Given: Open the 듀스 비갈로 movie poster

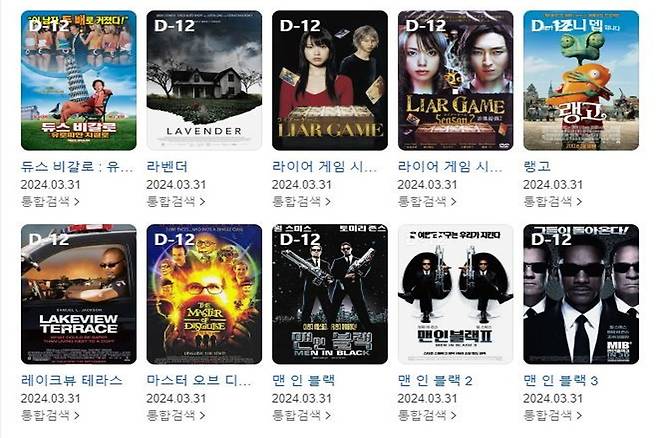Looking at the screenshot, I should pyautogui.click(x=78, y=80).
